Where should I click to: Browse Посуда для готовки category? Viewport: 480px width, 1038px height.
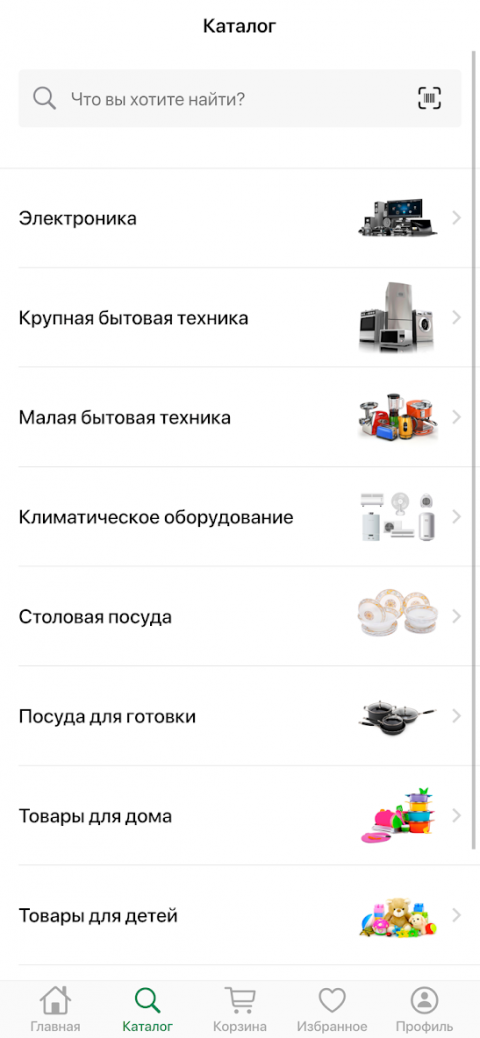pyautogui.click(x=240, y=716)
